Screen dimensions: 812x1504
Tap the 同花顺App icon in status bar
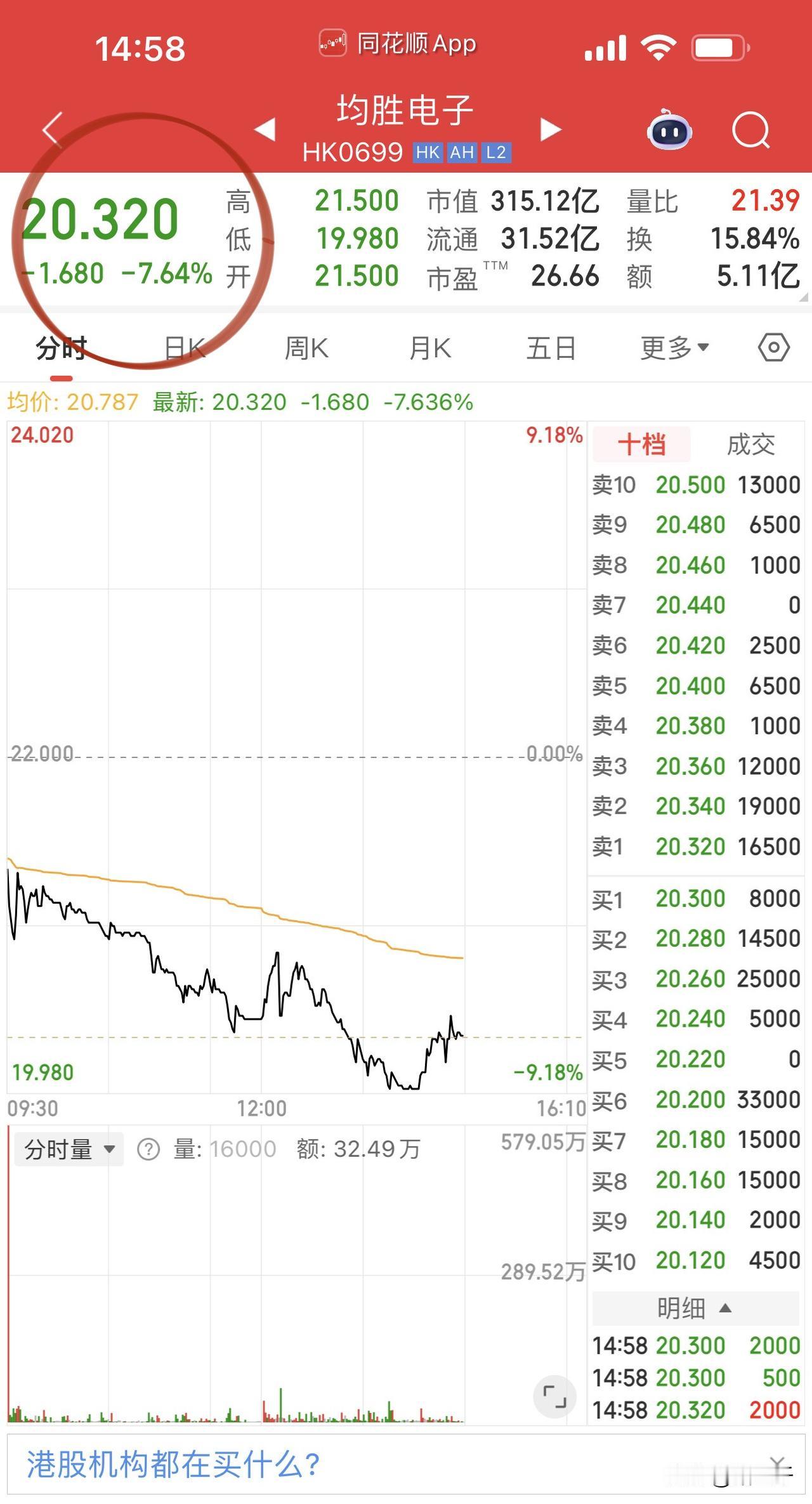[332, 43]
